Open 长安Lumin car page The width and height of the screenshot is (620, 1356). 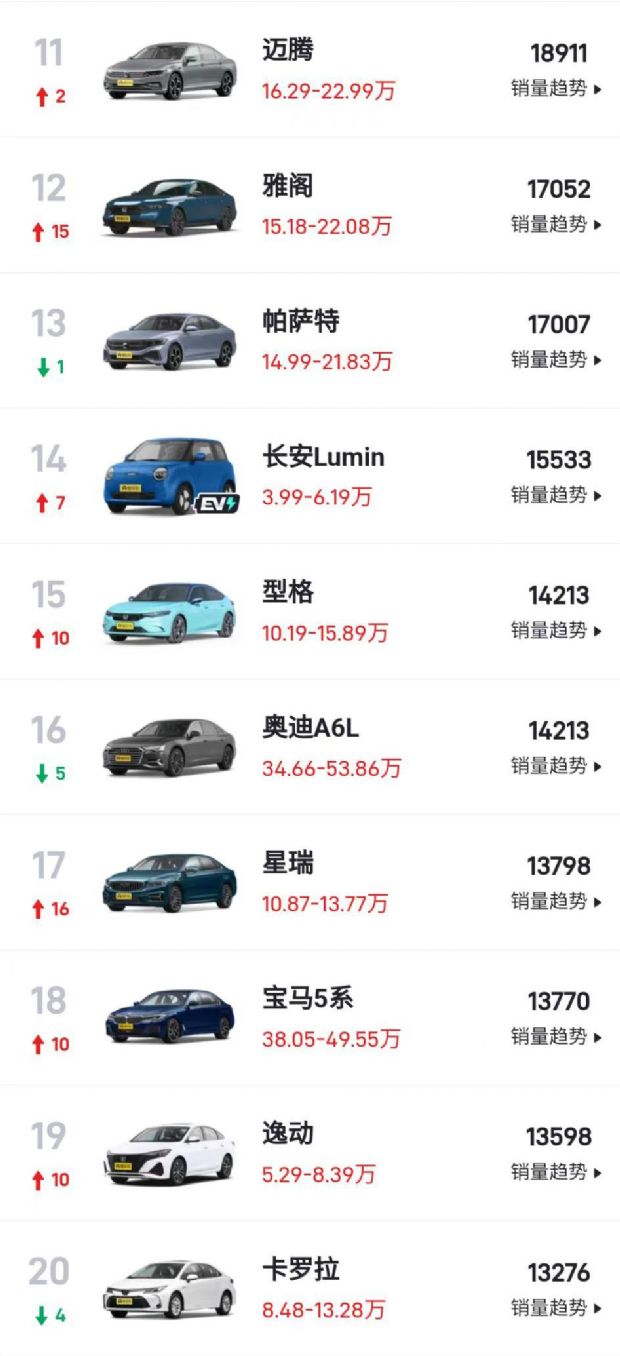point(322,458)
